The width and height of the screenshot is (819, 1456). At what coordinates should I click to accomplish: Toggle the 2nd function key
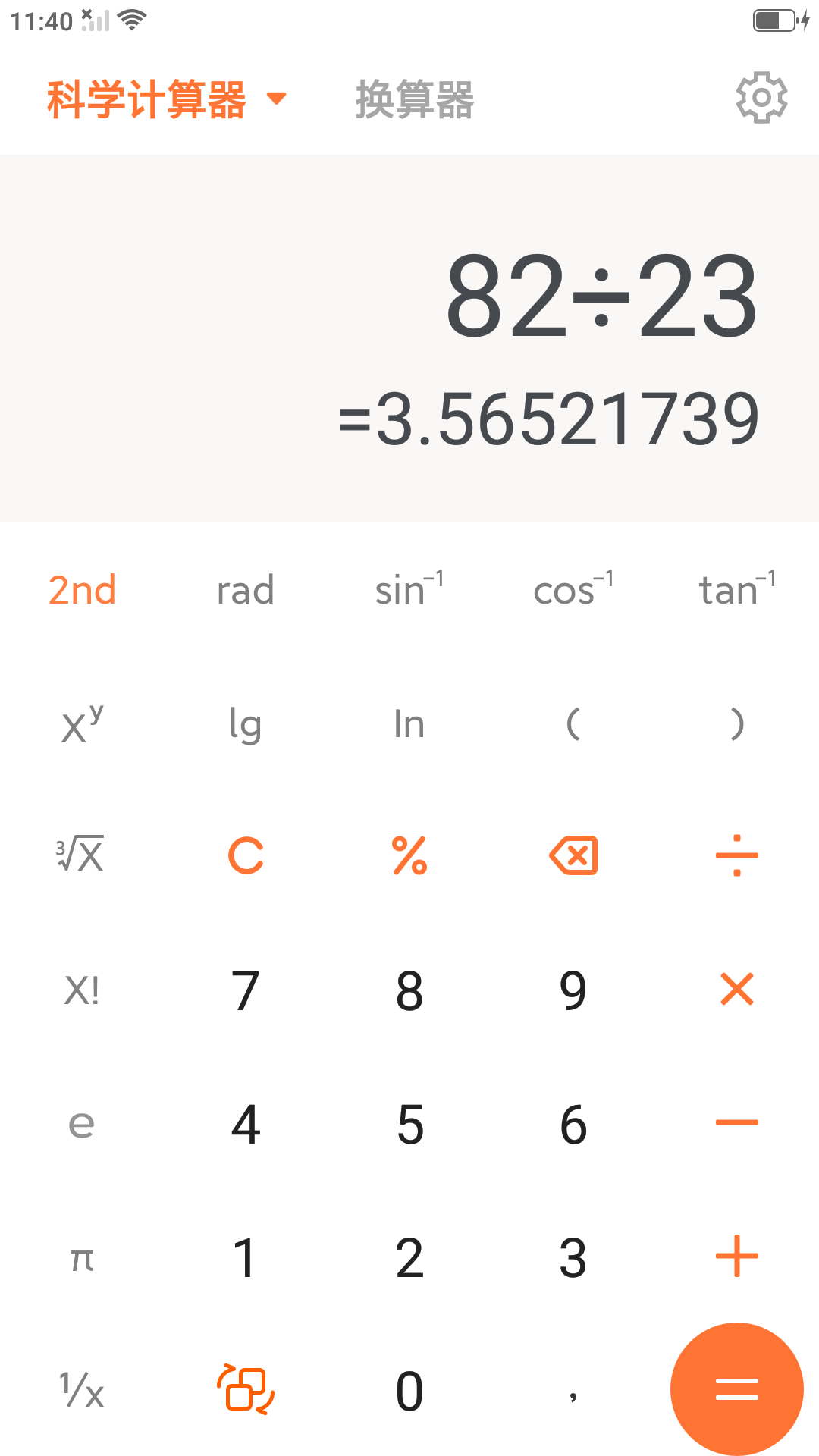coord(82,590)
